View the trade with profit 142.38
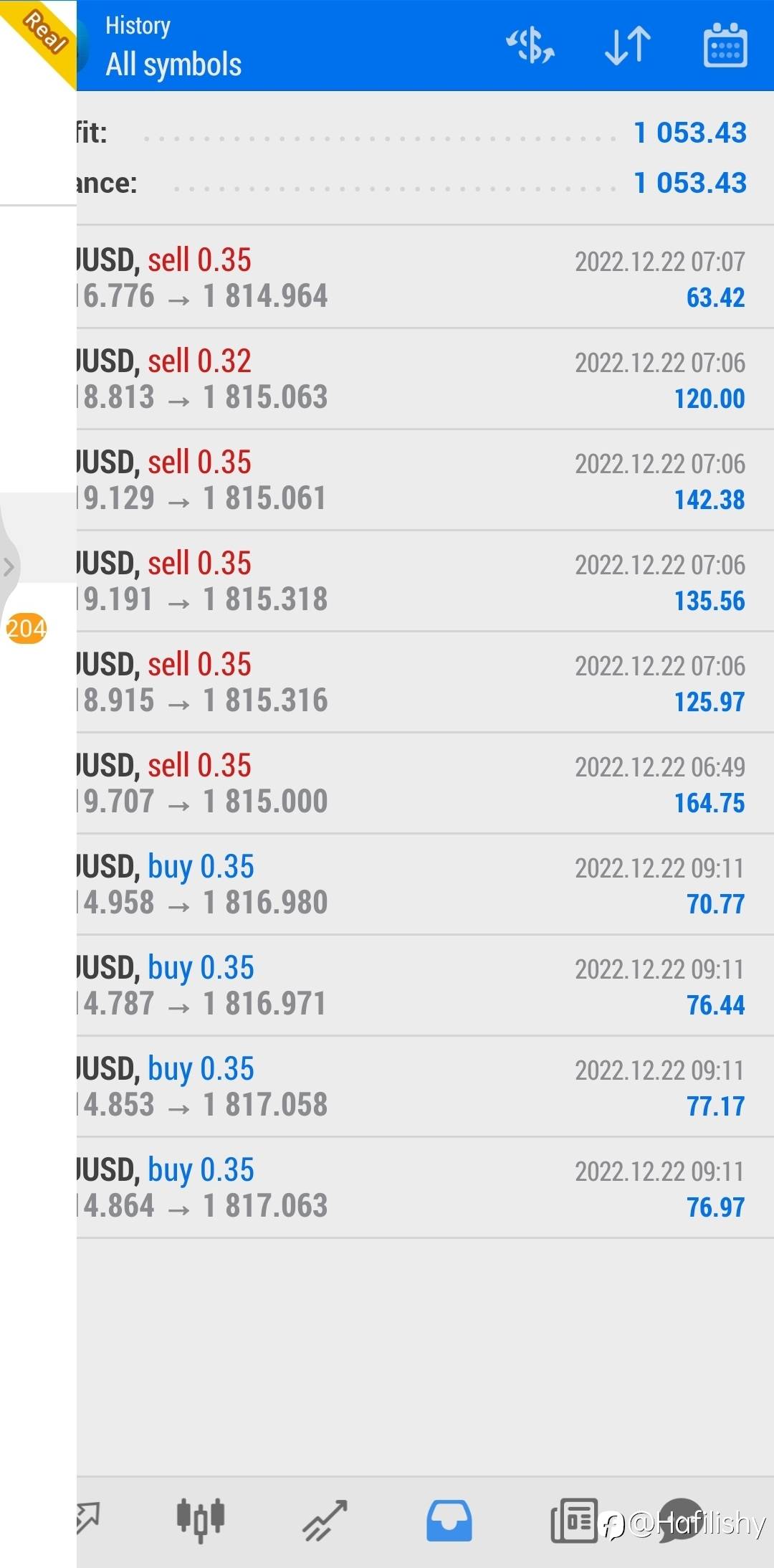 point(425,480)
